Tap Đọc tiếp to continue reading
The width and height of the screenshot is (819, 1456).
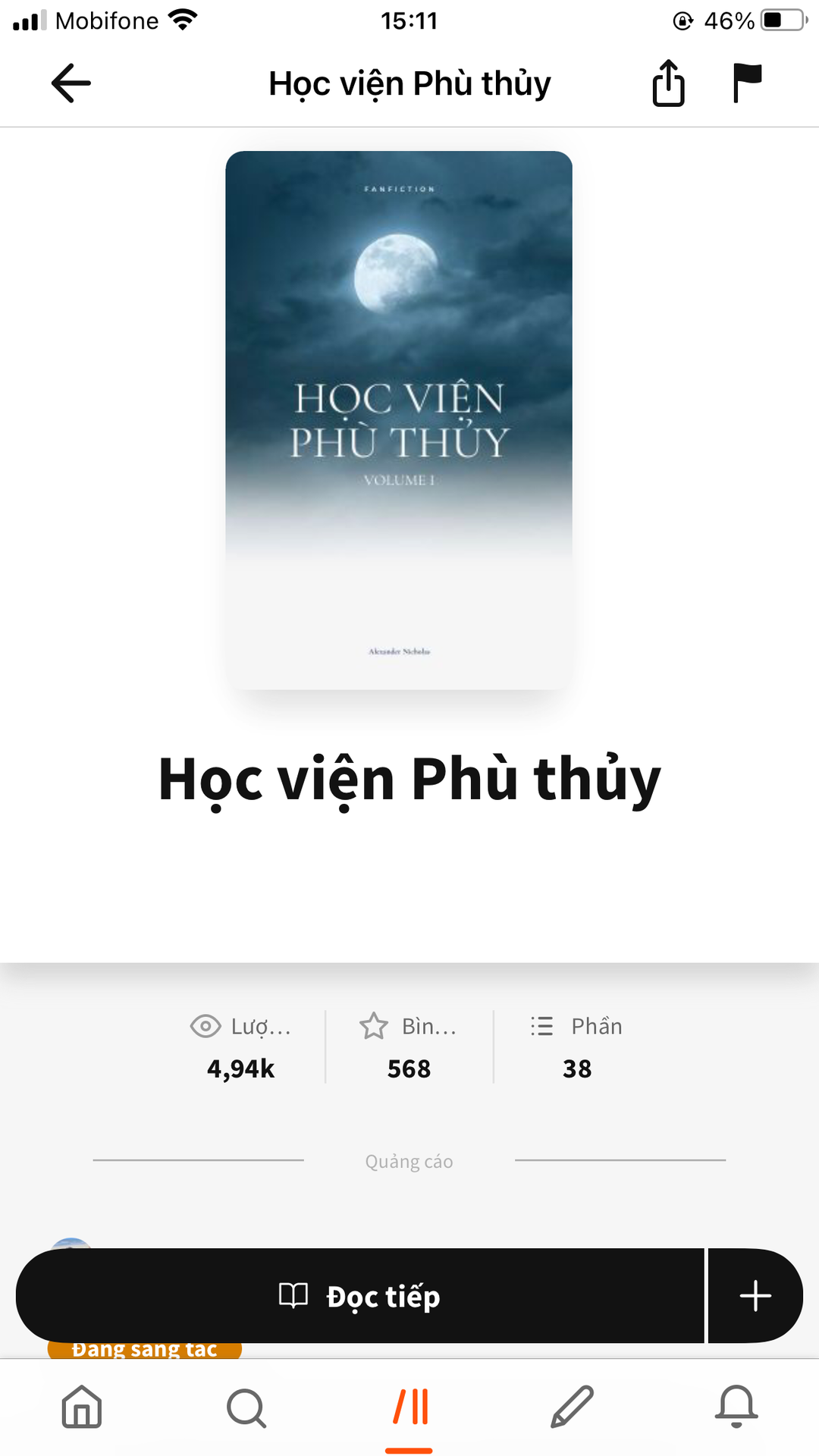(360, 1296)
